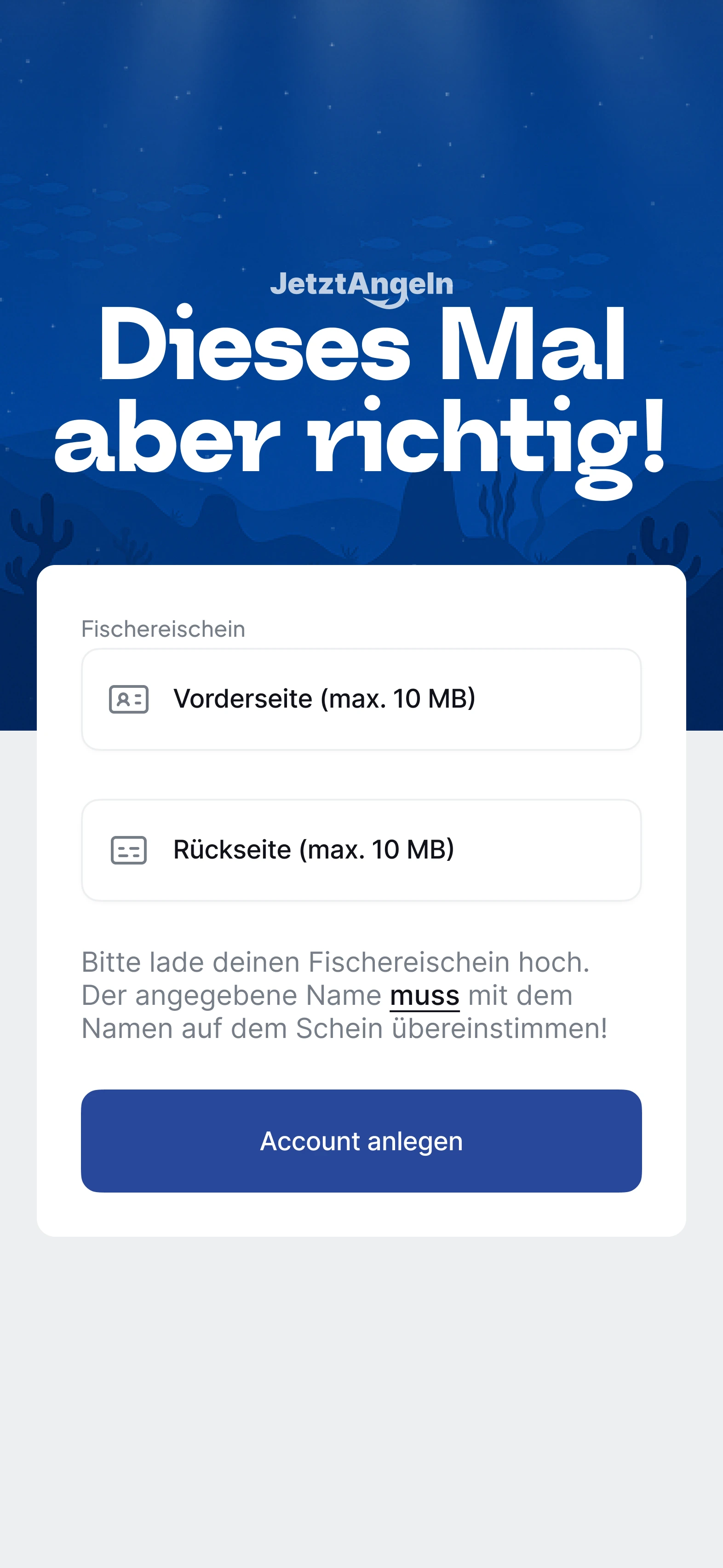Screen dimensions: 723x1568
Task: Click the headline Dieses Mal aber richtig!
Action: (x=361, y=396)
